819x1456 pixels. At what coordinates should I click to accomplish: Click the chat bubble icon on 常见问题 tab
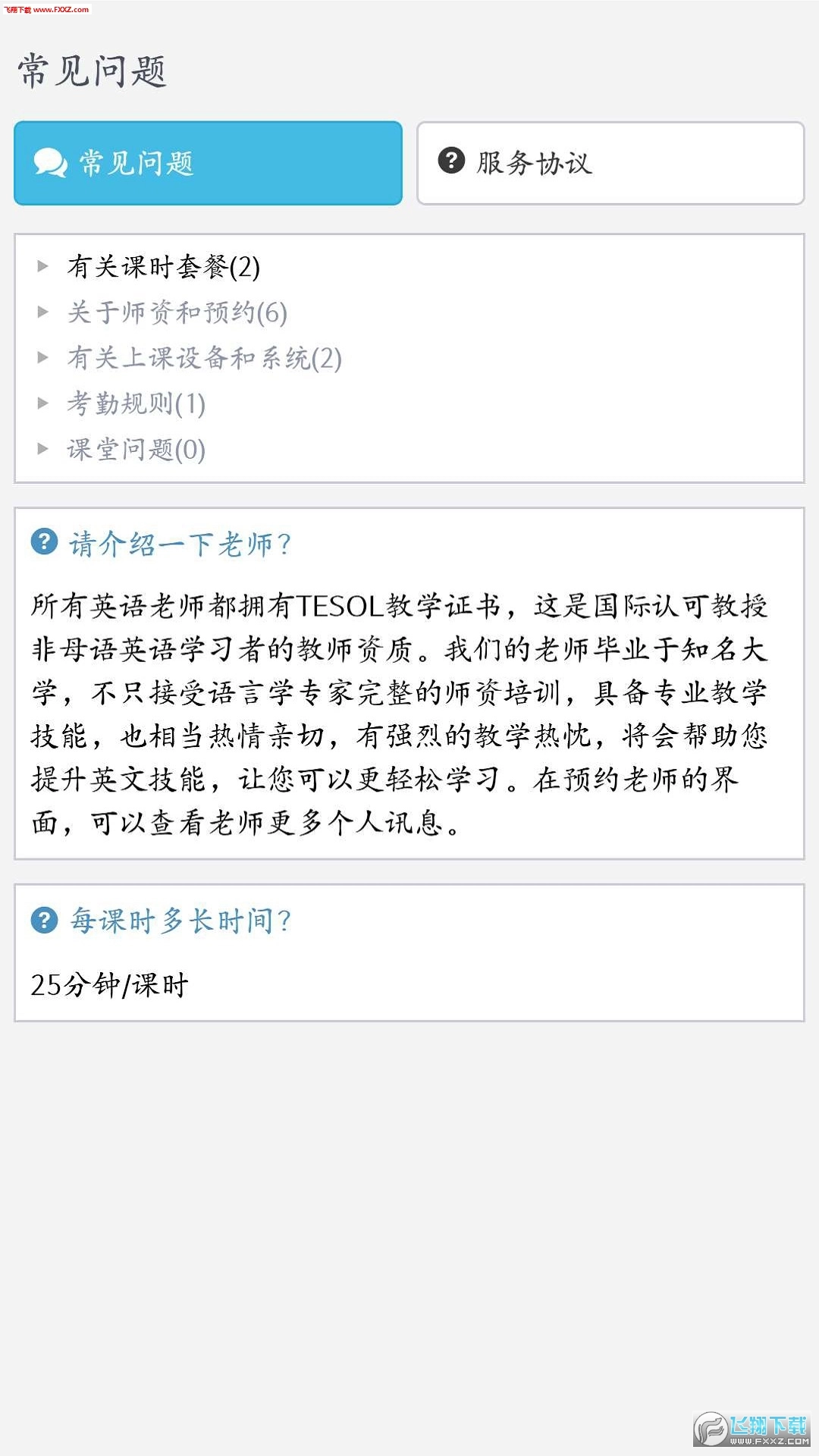point(49,162)
